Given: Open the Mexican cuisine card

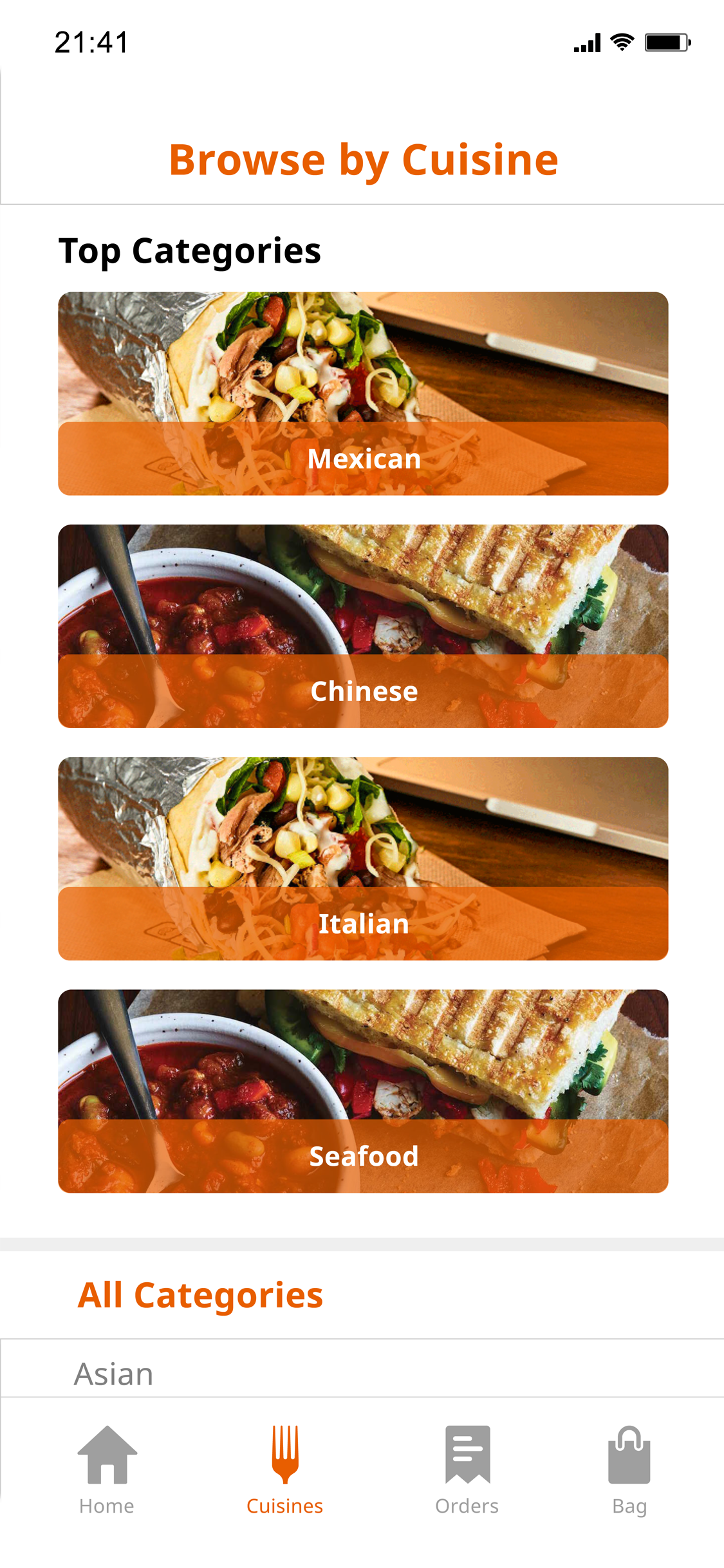Looking at the screenshot, I should [x=363, y=393].
